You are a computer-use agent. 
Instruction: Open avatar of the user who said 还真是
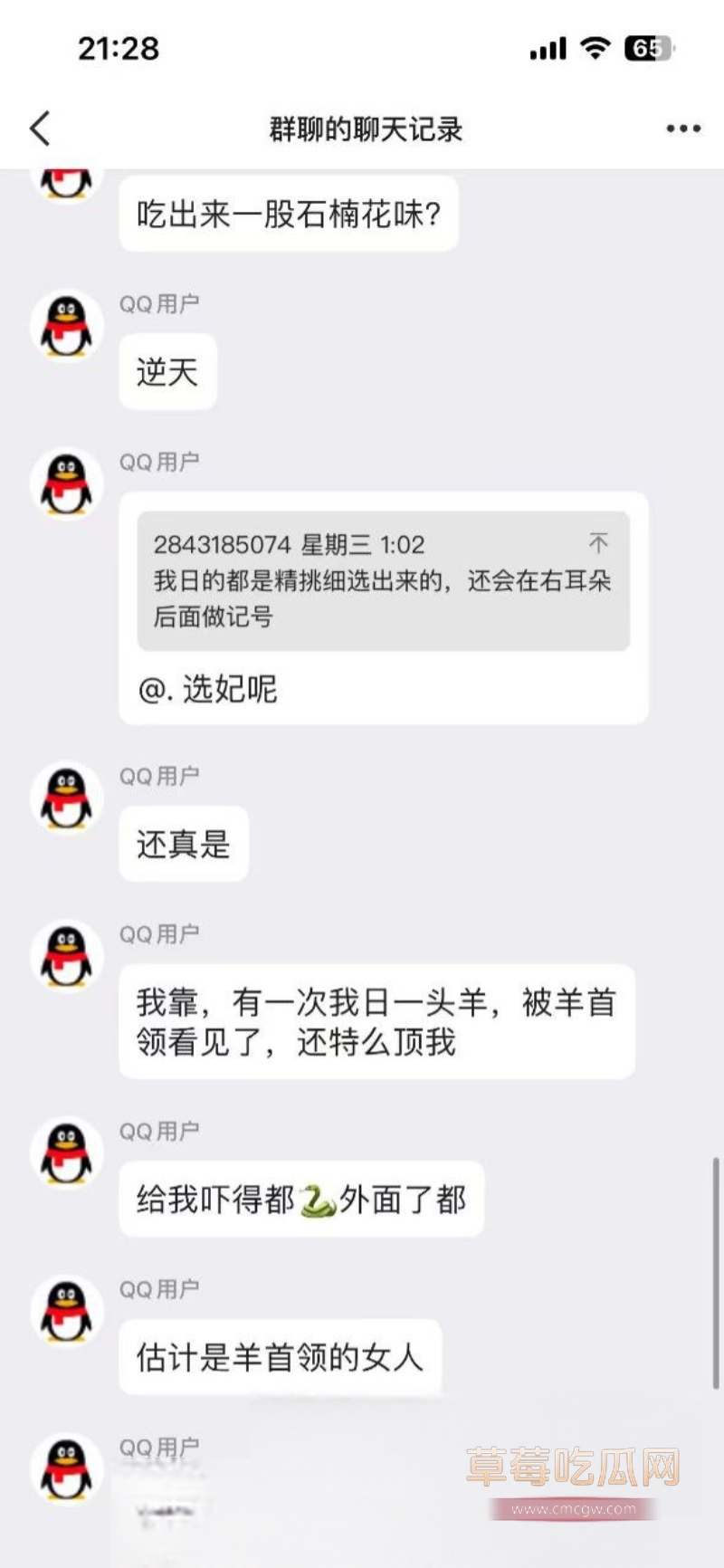[x=66, y=798]
